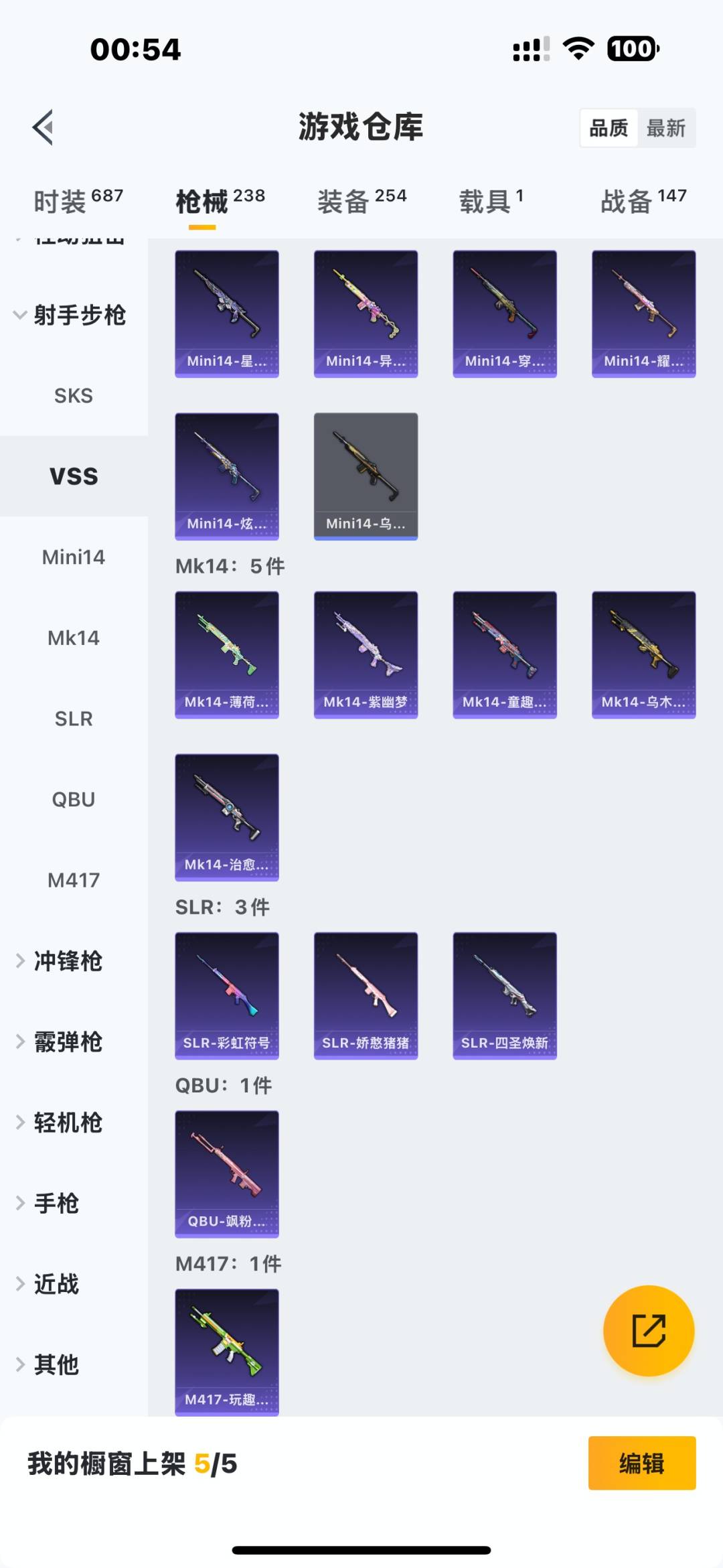Expand the 冲锋枪 category
The image size is (723, 1568).
click(67, 961)
